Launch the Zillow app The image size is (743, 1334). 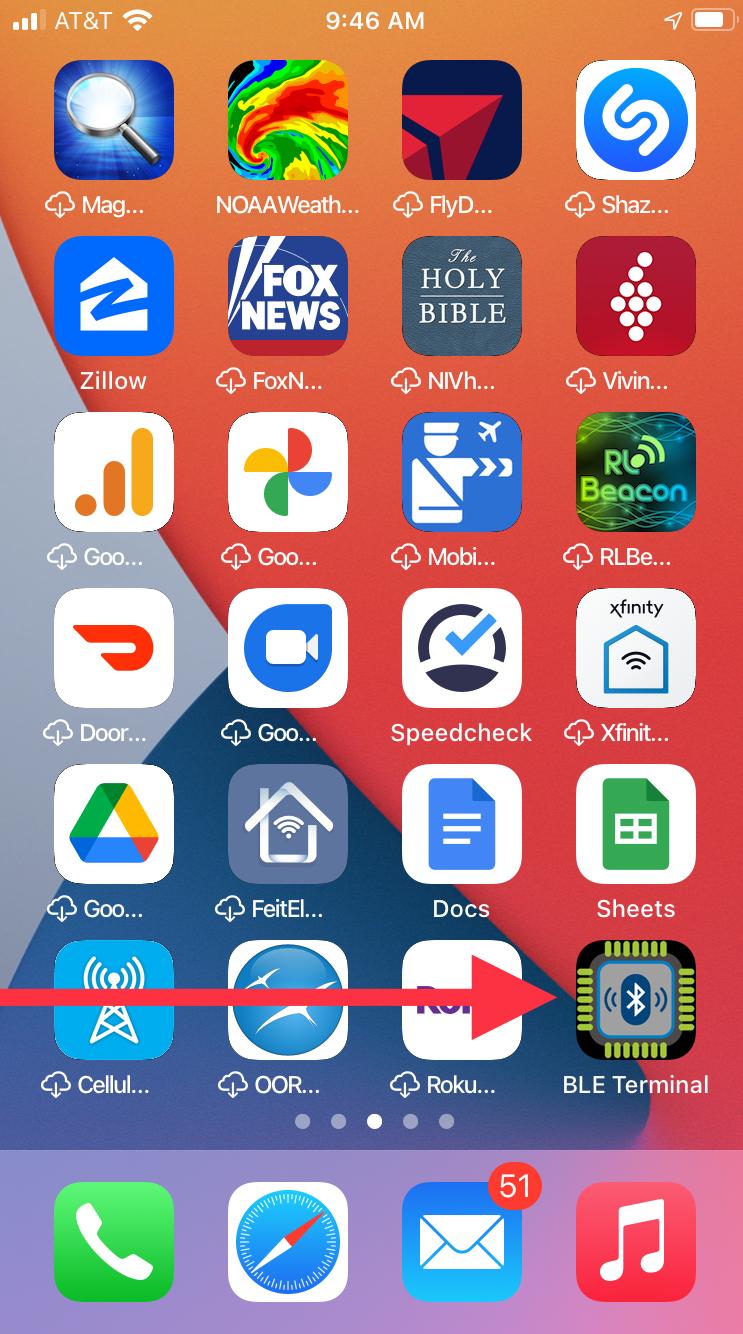[x=114, y=296]
